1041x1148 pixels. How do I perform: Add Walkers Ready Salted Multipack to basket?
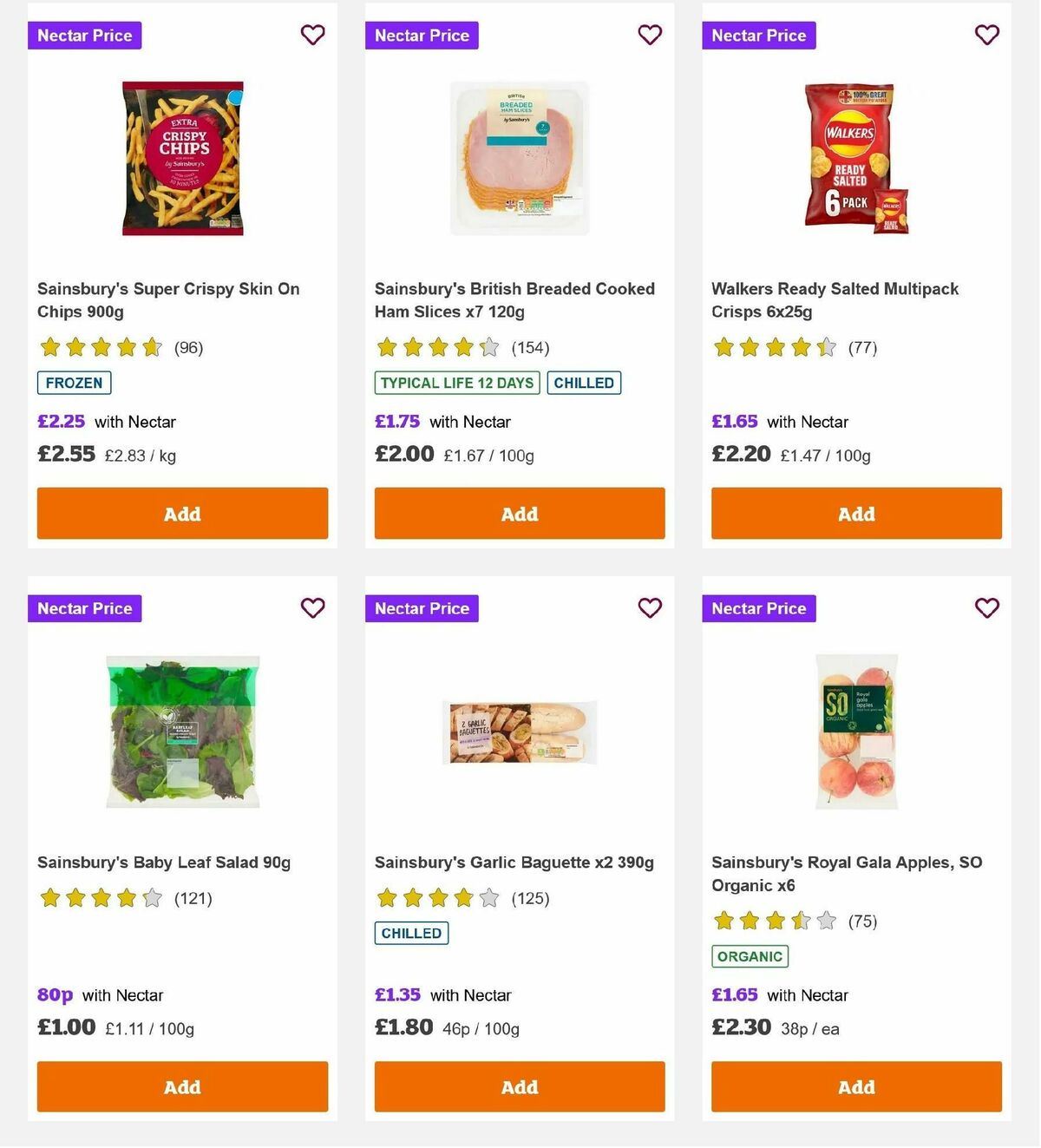pos(856,513)
